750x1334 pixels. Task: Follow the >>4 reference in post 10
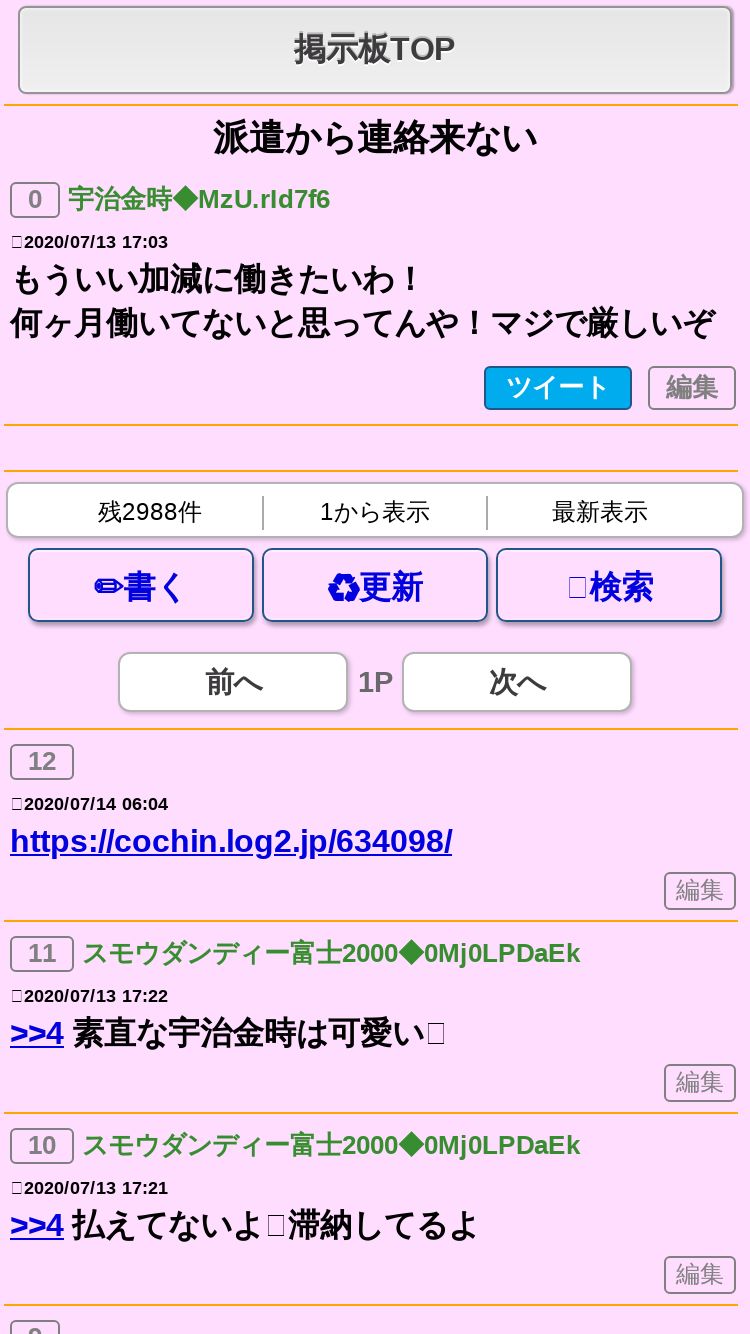(37, 1225)
